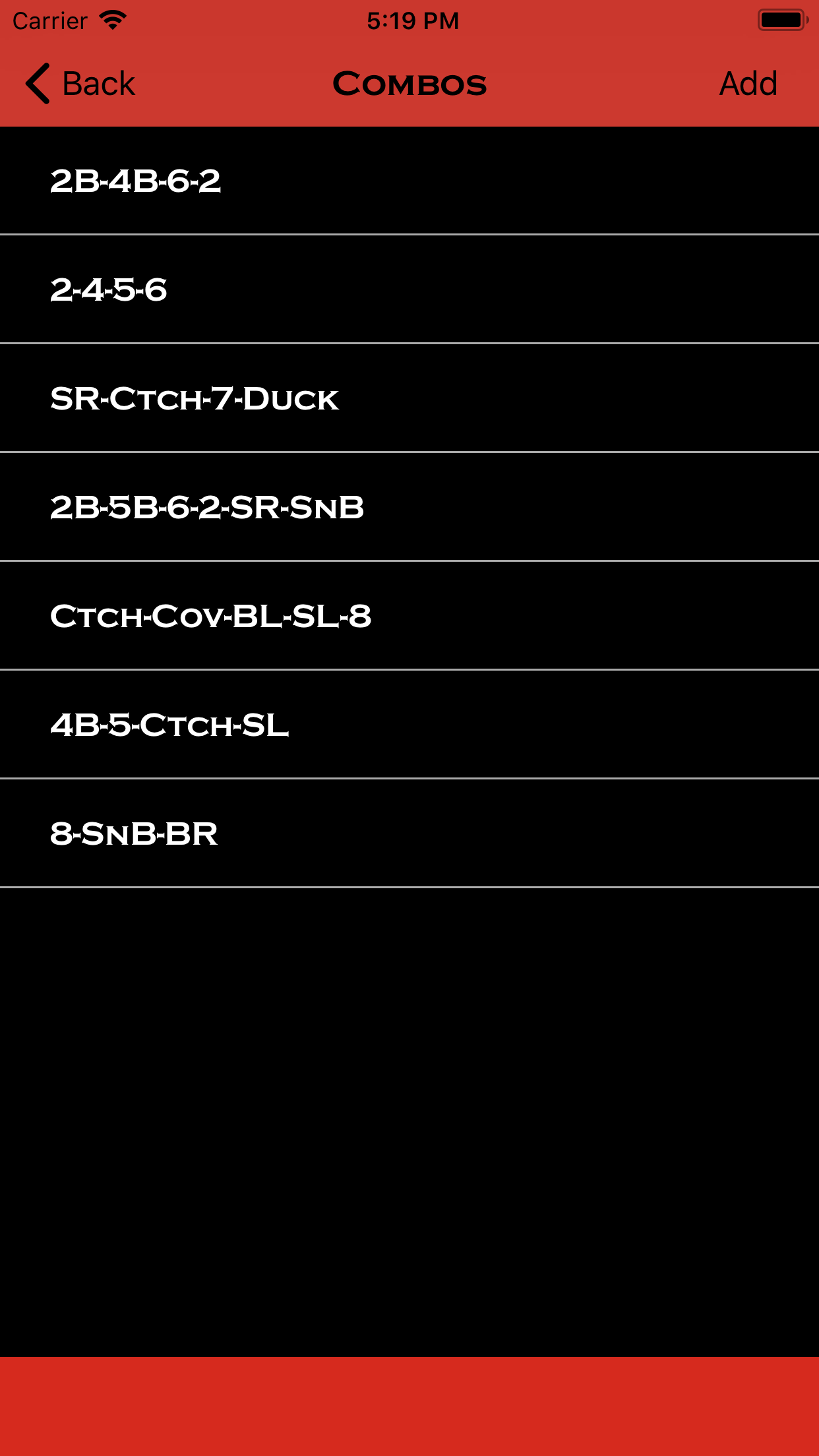Select the 2-4-5-6 combo
Screen dimensions: 819x1456
coord(409,288)
